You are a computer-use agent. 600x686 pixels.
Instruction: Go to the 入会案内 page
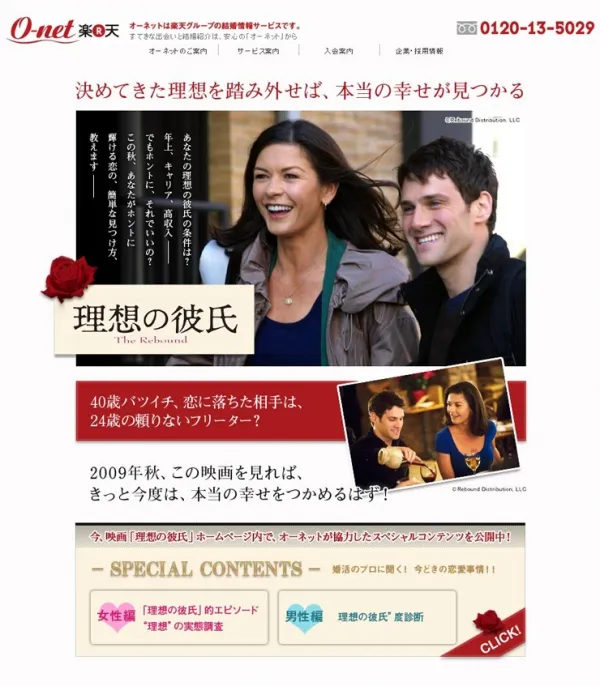click(338, 50)
